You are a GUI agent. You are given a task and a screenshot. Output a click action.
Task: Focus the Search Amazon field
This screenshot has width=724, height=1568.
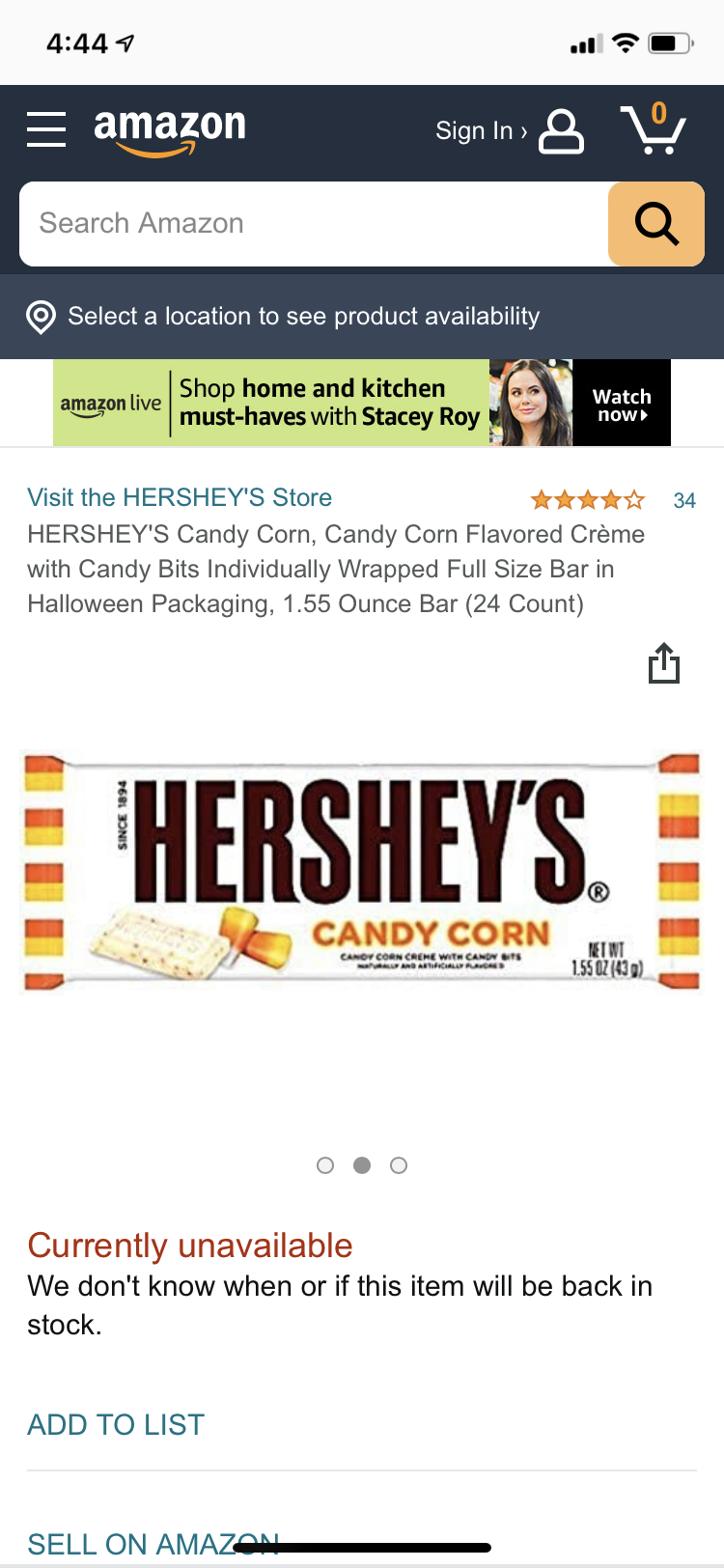[314, 224]
